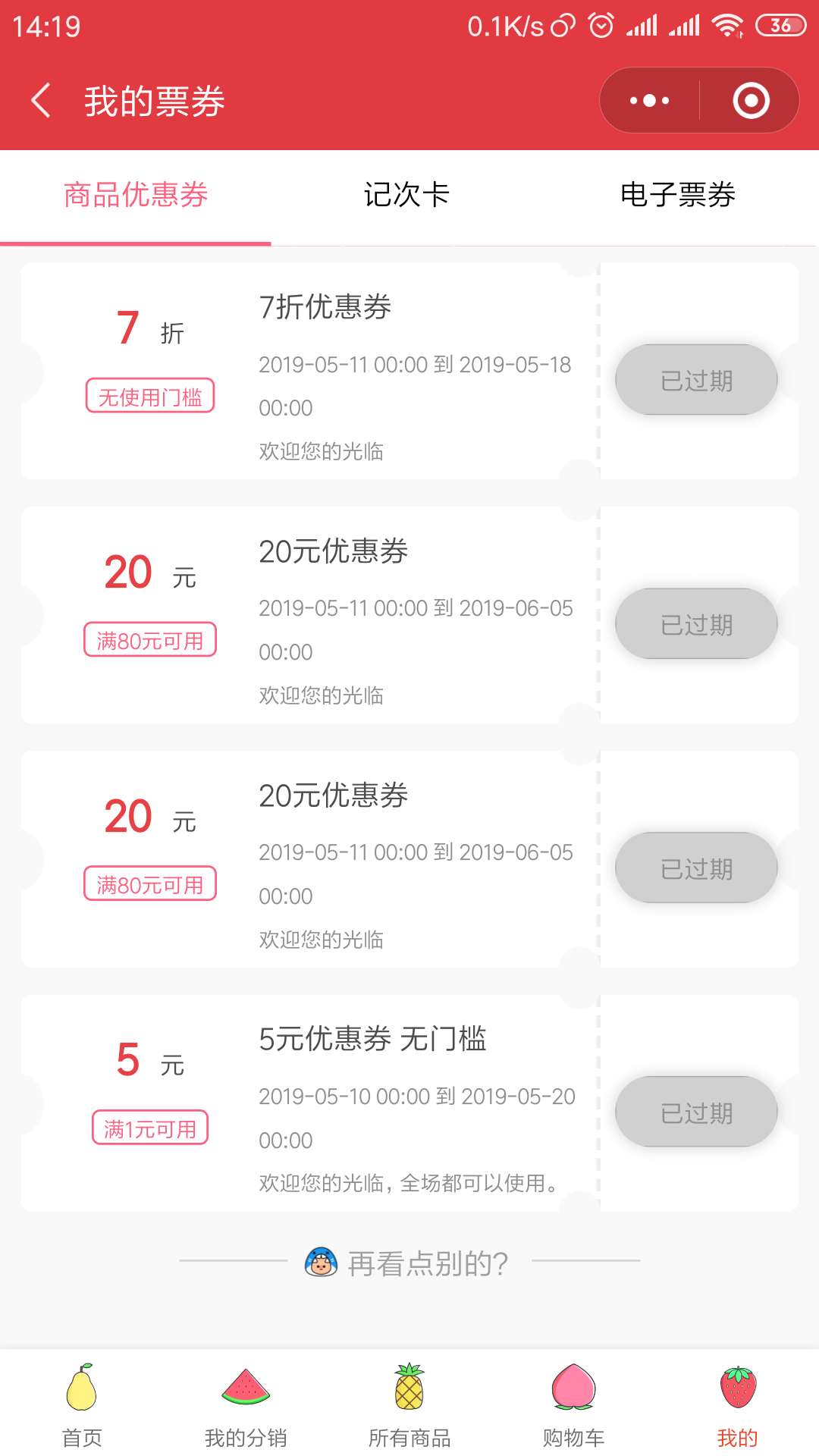The image size is (819, 1456).
Task: Go back from 我的票券 page
Action: point(41,101)
